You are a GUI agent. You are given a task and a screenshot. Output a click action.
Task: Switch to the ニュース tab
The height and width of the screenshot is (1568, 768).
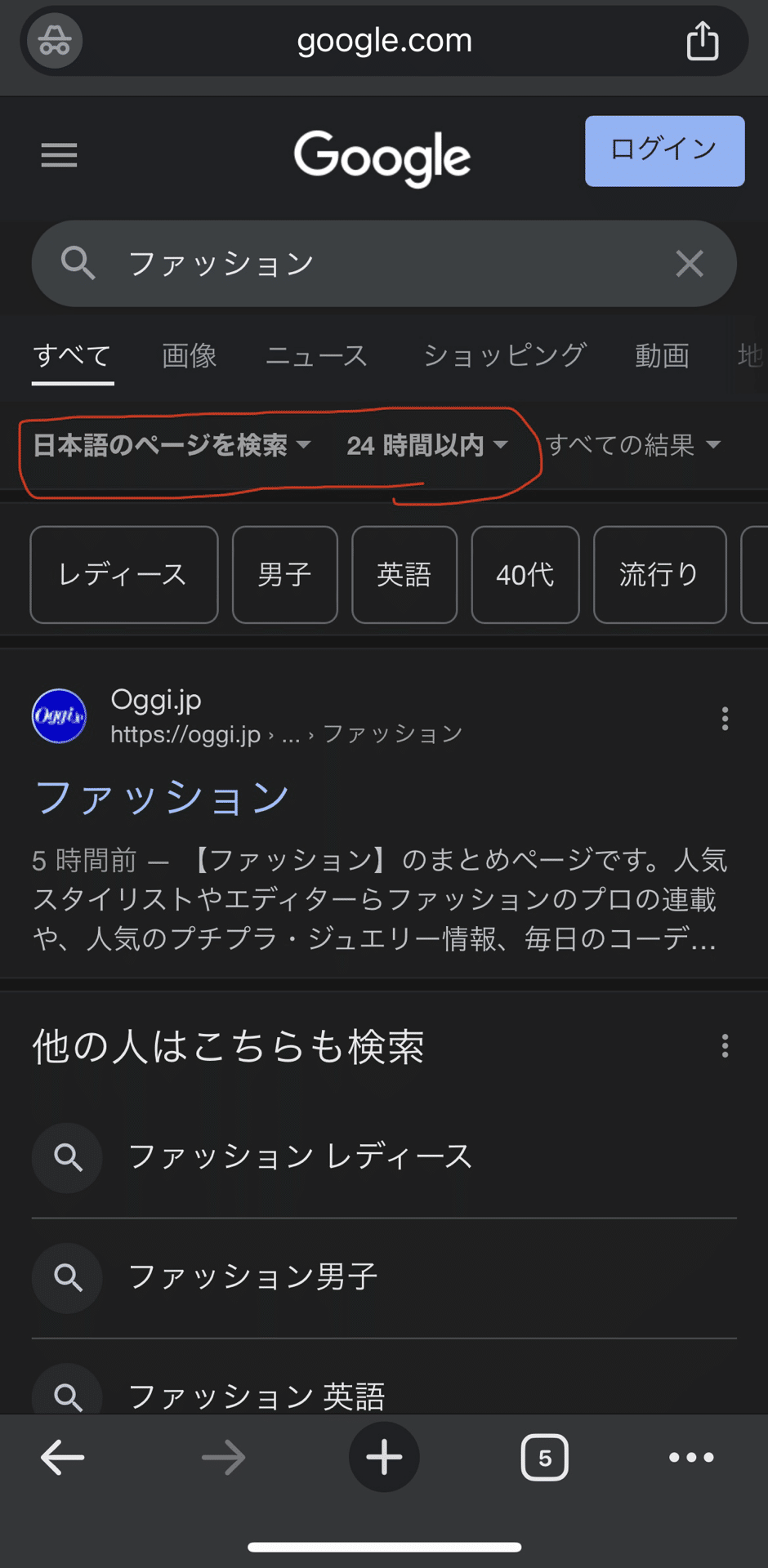point(317,356)
